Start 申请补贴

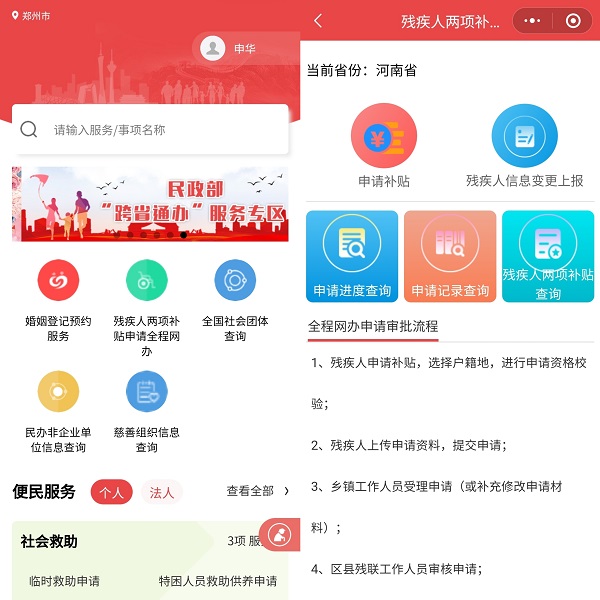(384, 147)
